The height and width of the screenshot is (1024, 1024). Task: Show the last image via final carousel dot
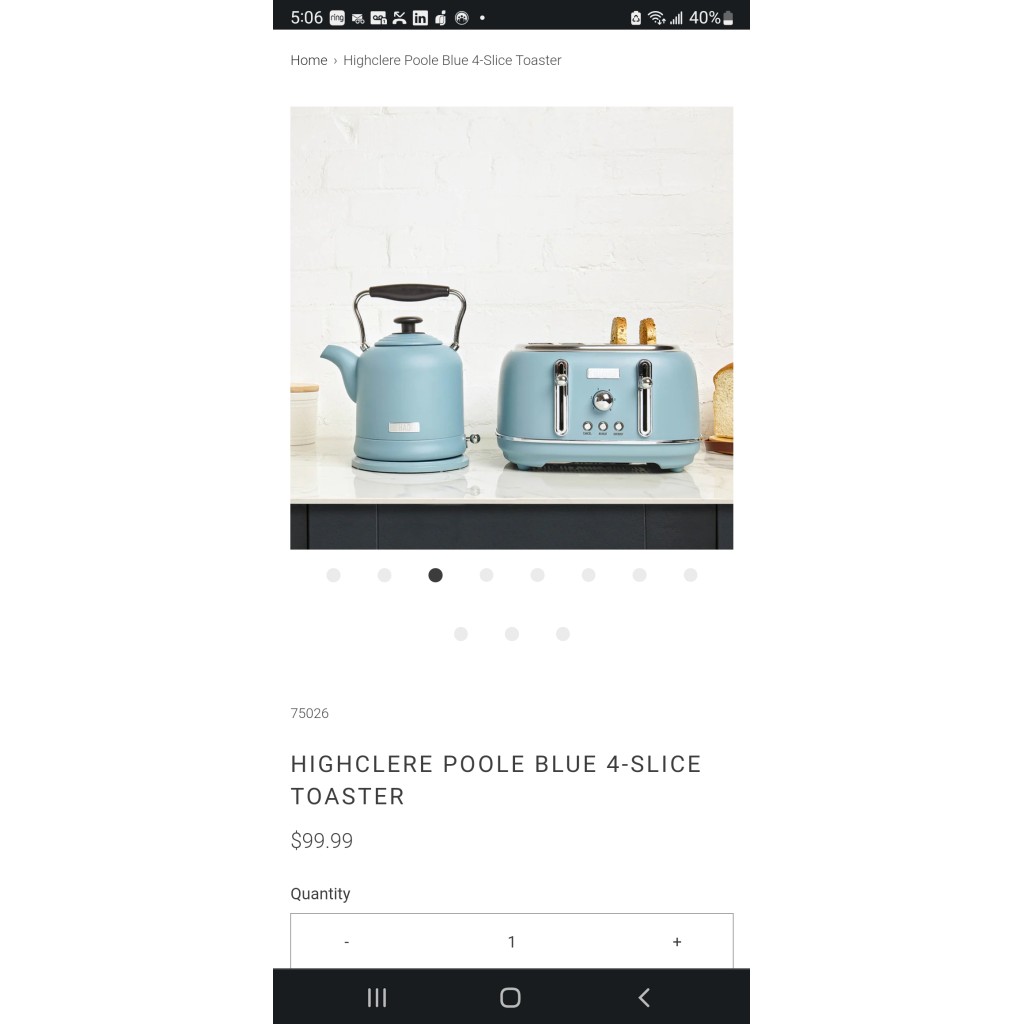[563, 634]
